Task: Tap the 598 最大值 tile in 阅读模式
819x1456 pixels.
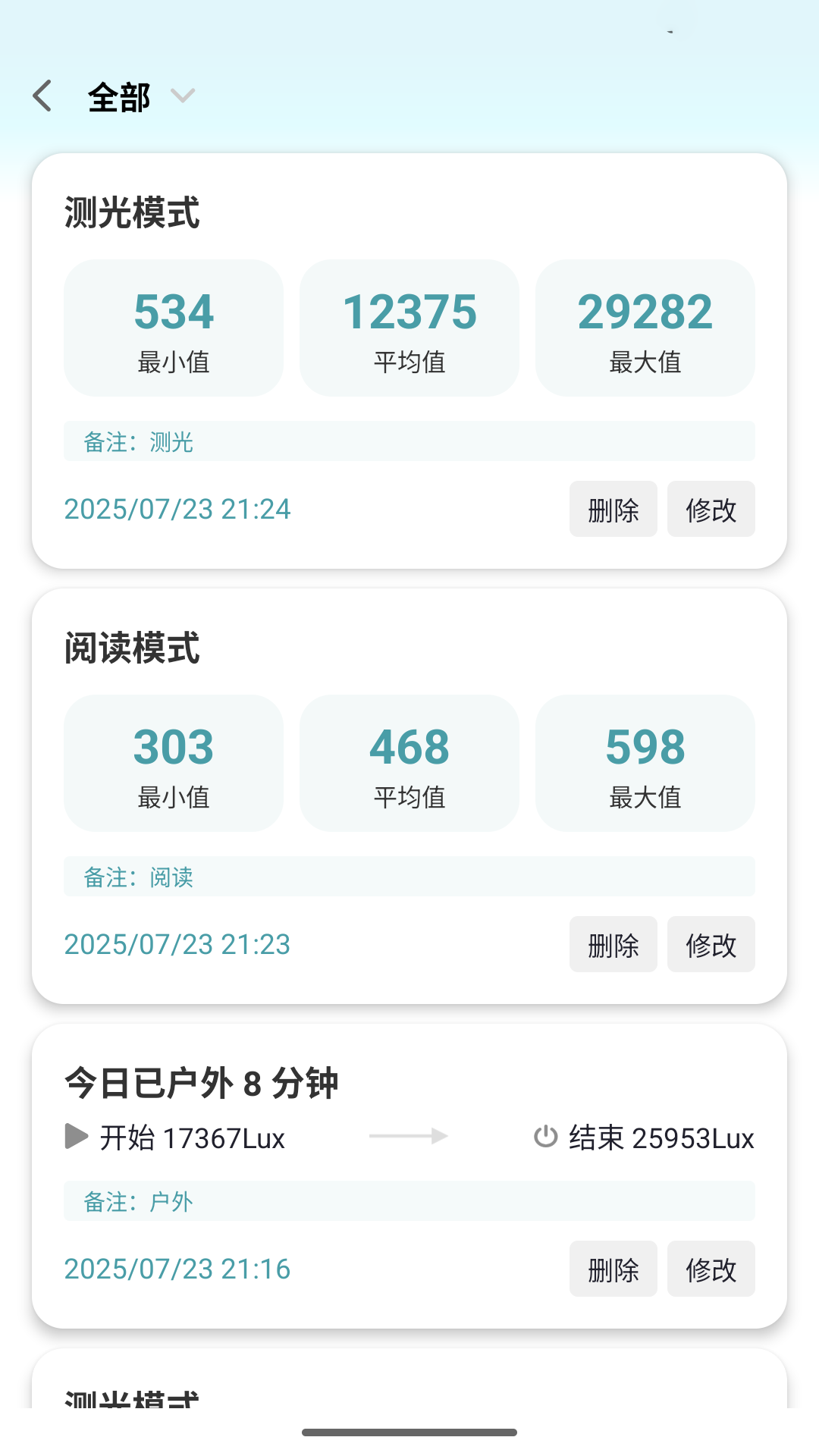Action: (645, 763)
